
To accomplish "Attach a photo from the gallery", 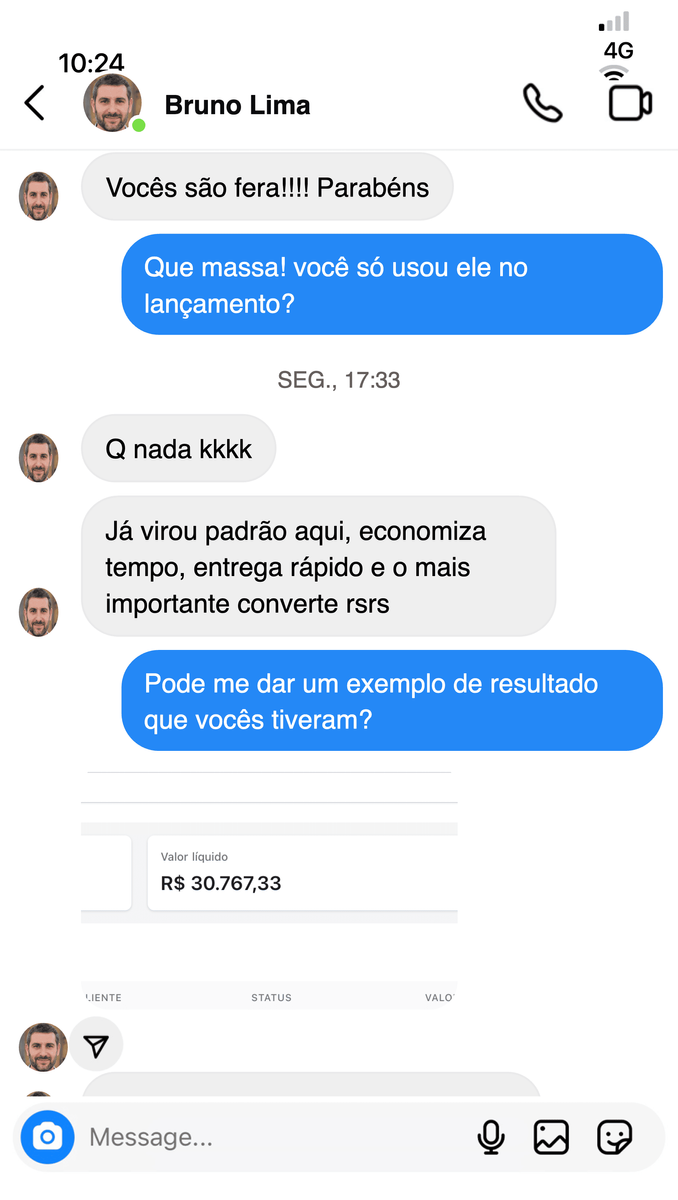I will (551, 1137).
